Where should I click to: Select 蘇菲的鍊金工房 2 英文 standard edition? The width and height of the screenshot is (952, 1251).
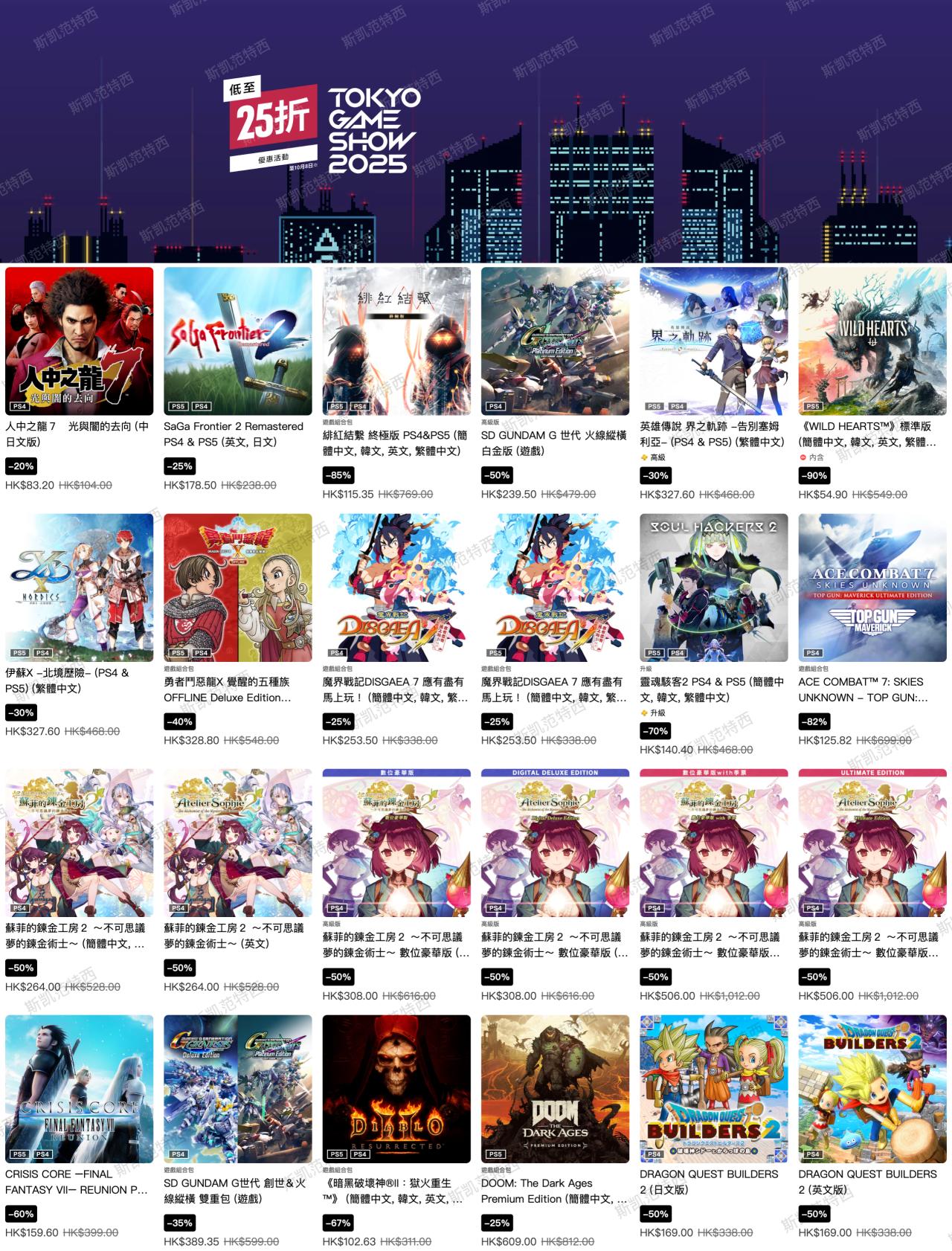(x=237, y=842)
